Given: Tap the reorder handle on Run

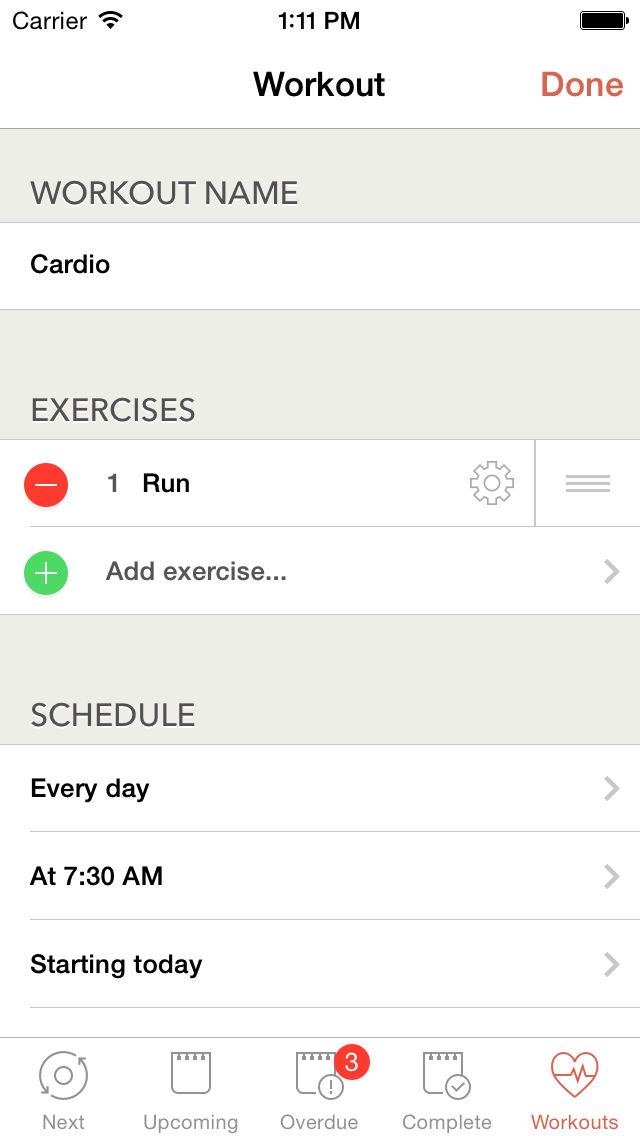Looking at the screenshot, I should tap(588, 484).
